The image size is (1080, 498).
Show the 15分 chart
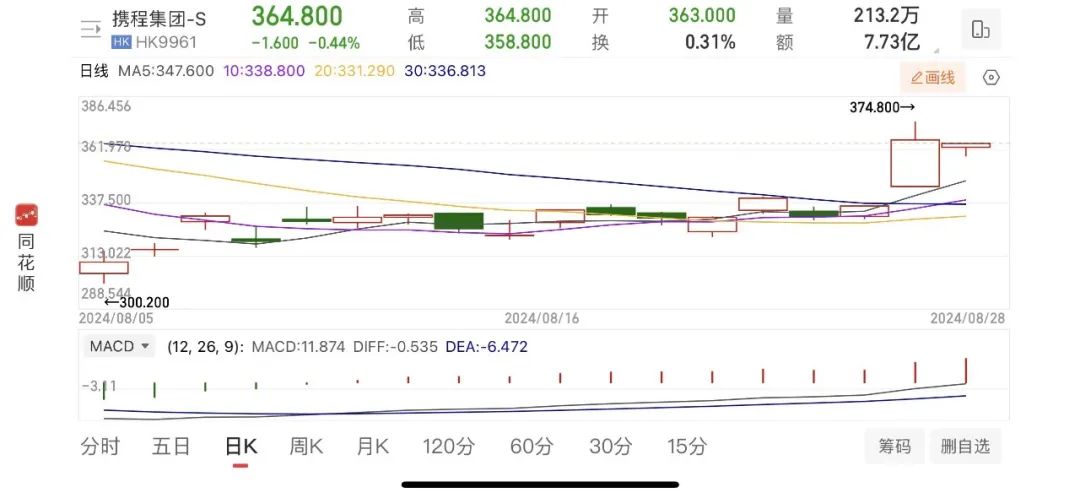click(x=687, y=447)
